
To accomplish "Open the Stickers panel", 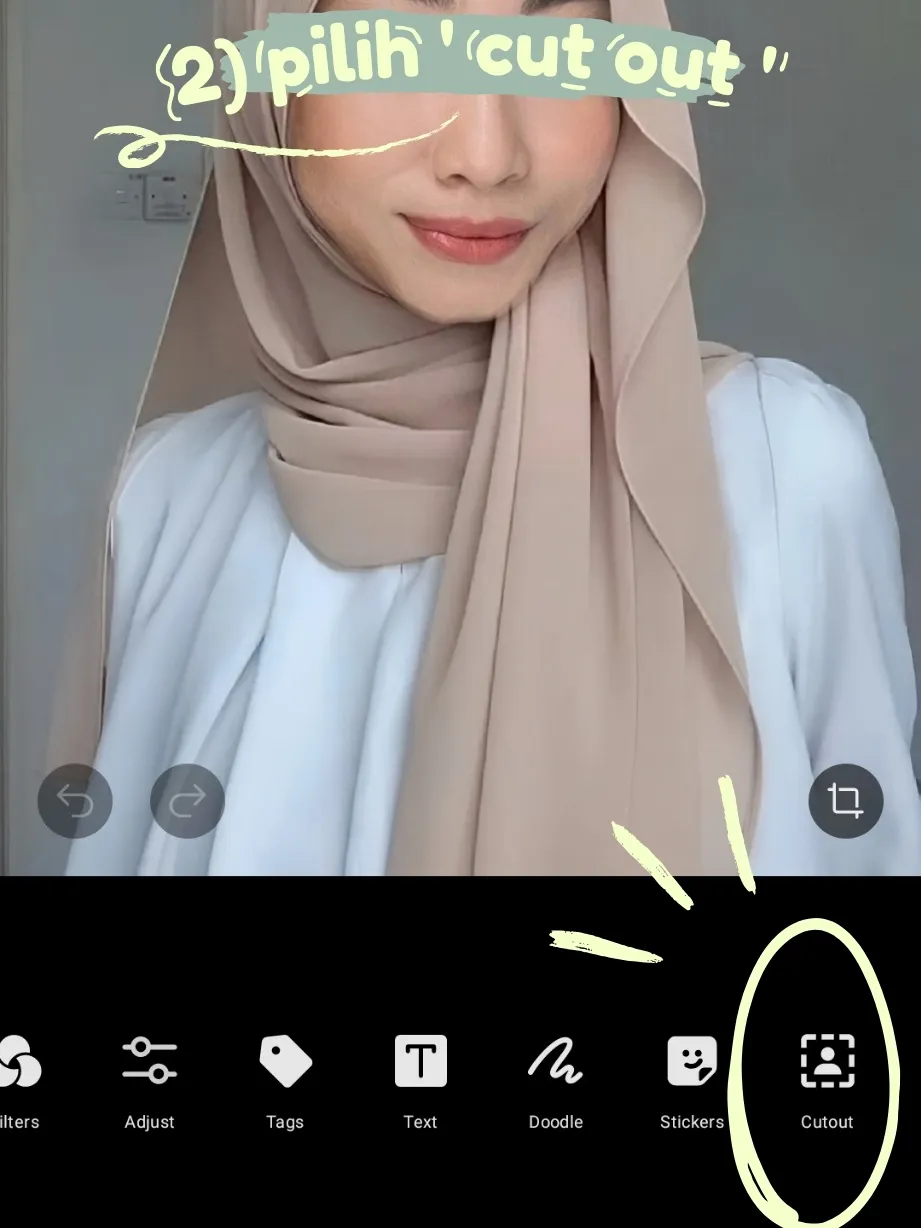I will click(x=691, y=1080).
